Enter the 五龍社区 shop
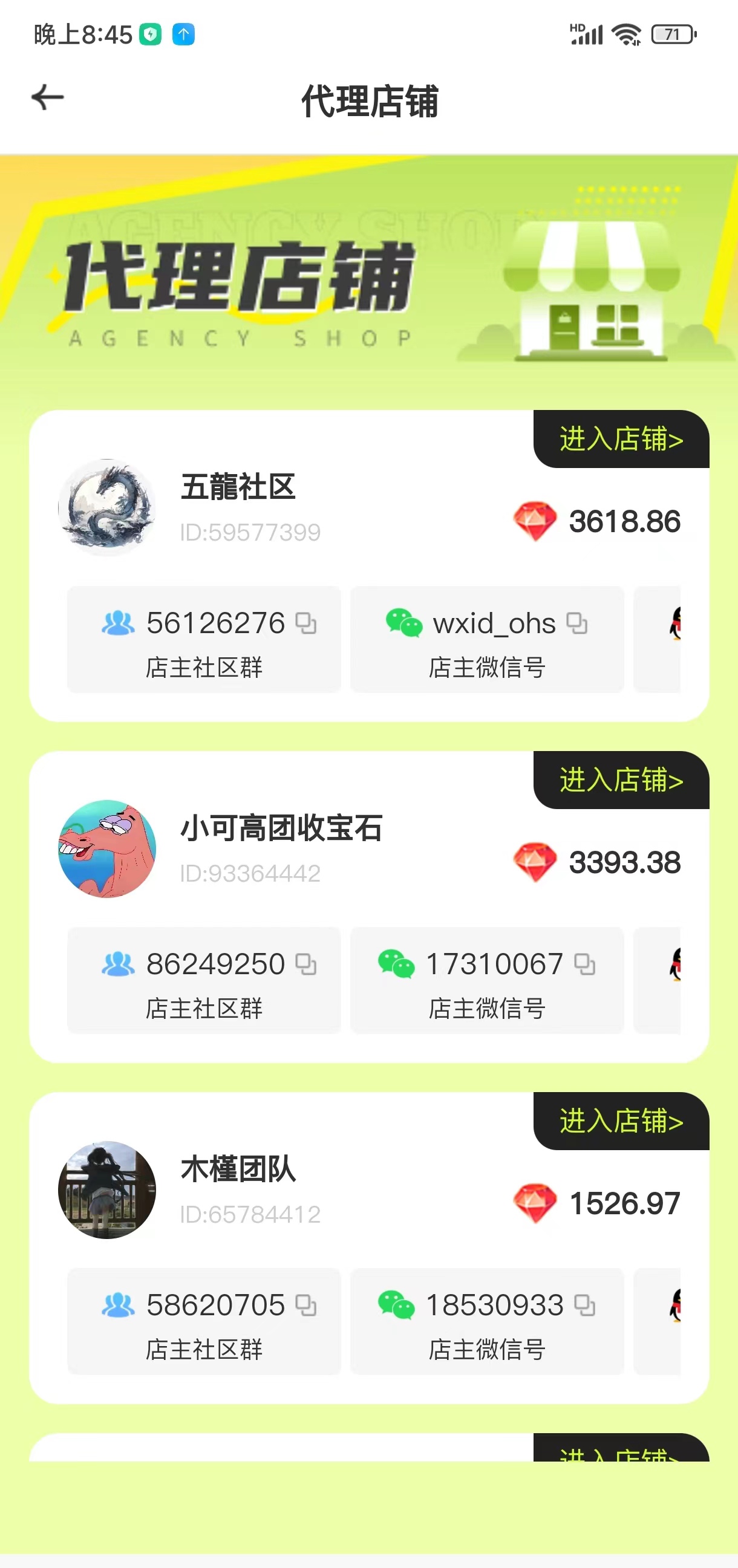The width and height of the screenshot is (738, 1568). point(620,440)
